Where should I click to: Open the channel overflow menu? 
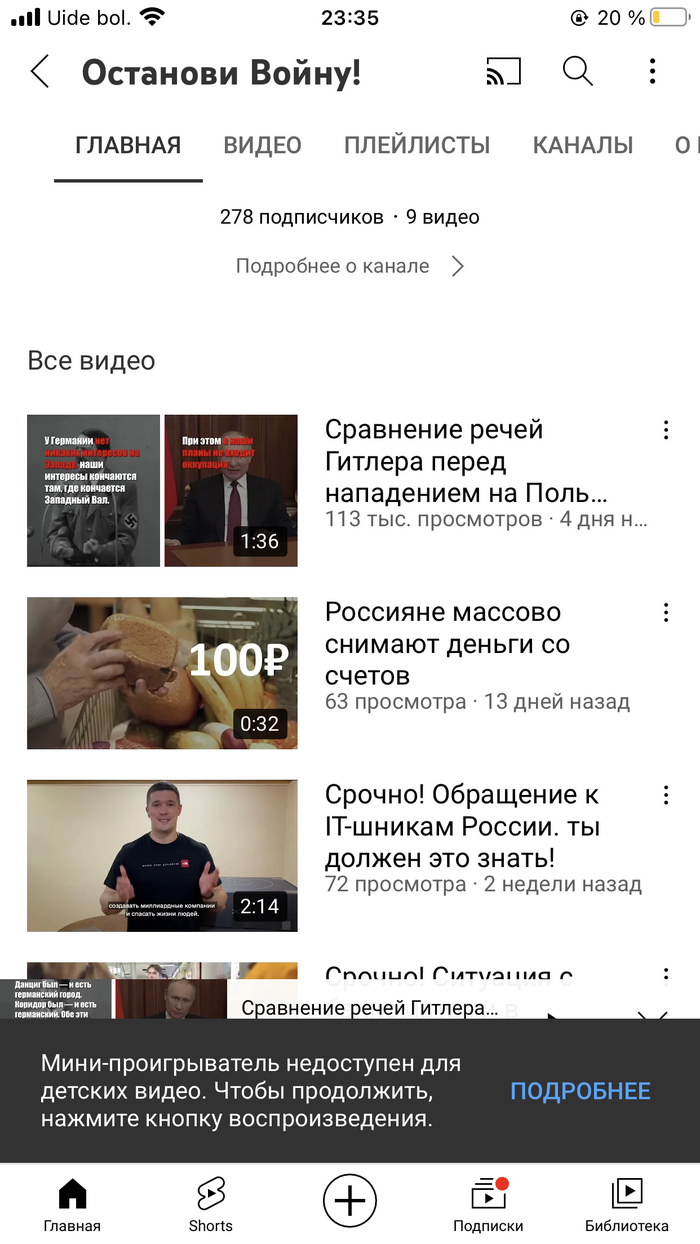tap(652, 72)
